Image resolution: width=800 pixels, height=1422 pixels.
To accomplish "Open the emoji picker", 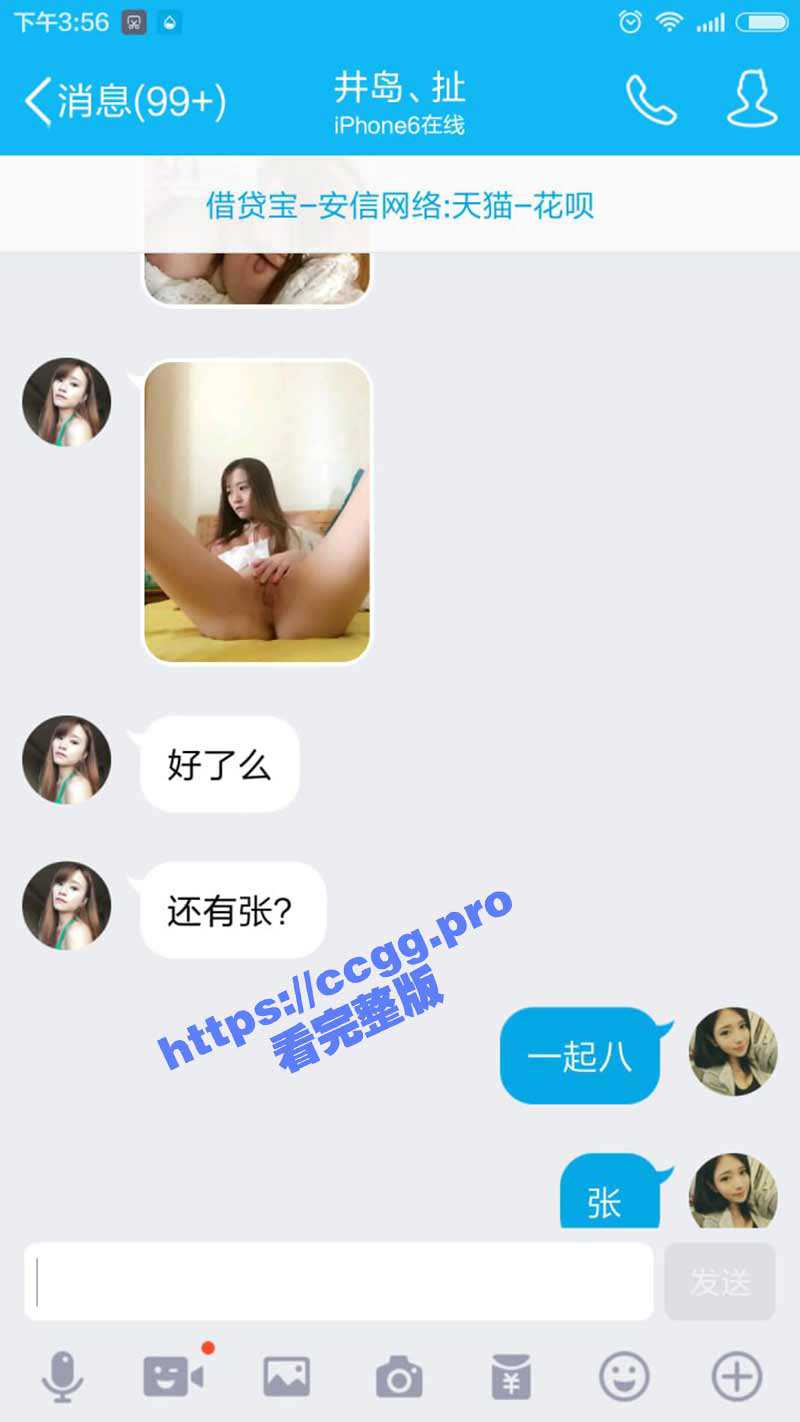I will click(624, 1377).
